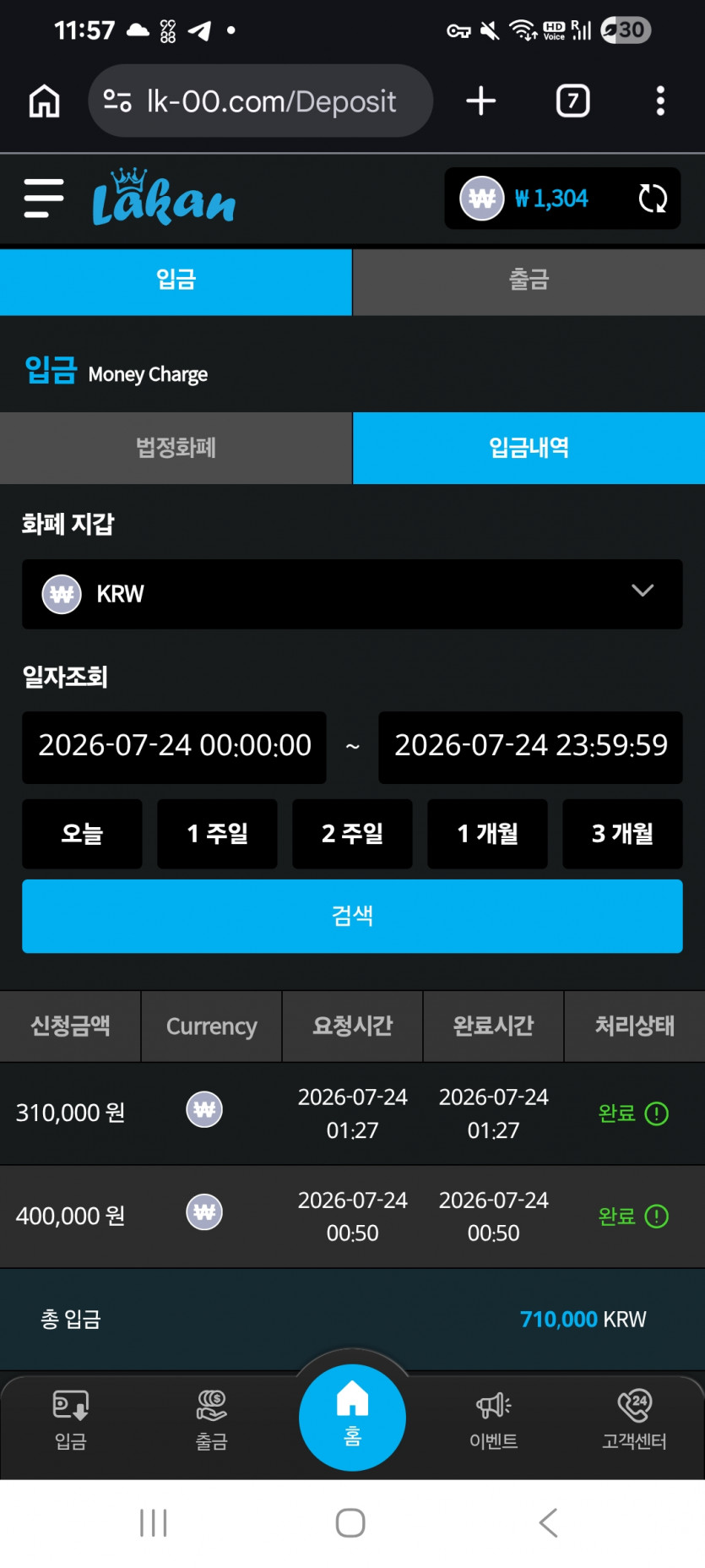
Task: Open 고객센터 in bottom navigation
Action: pos(635,1421)
